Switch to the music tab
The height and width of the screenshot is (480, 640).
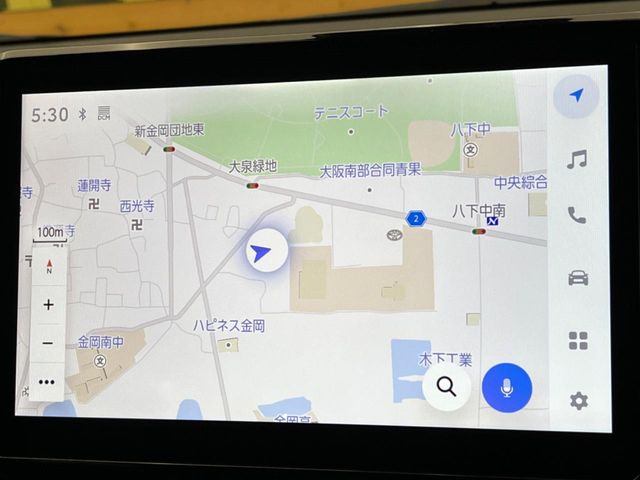click(x=577, y=159)
